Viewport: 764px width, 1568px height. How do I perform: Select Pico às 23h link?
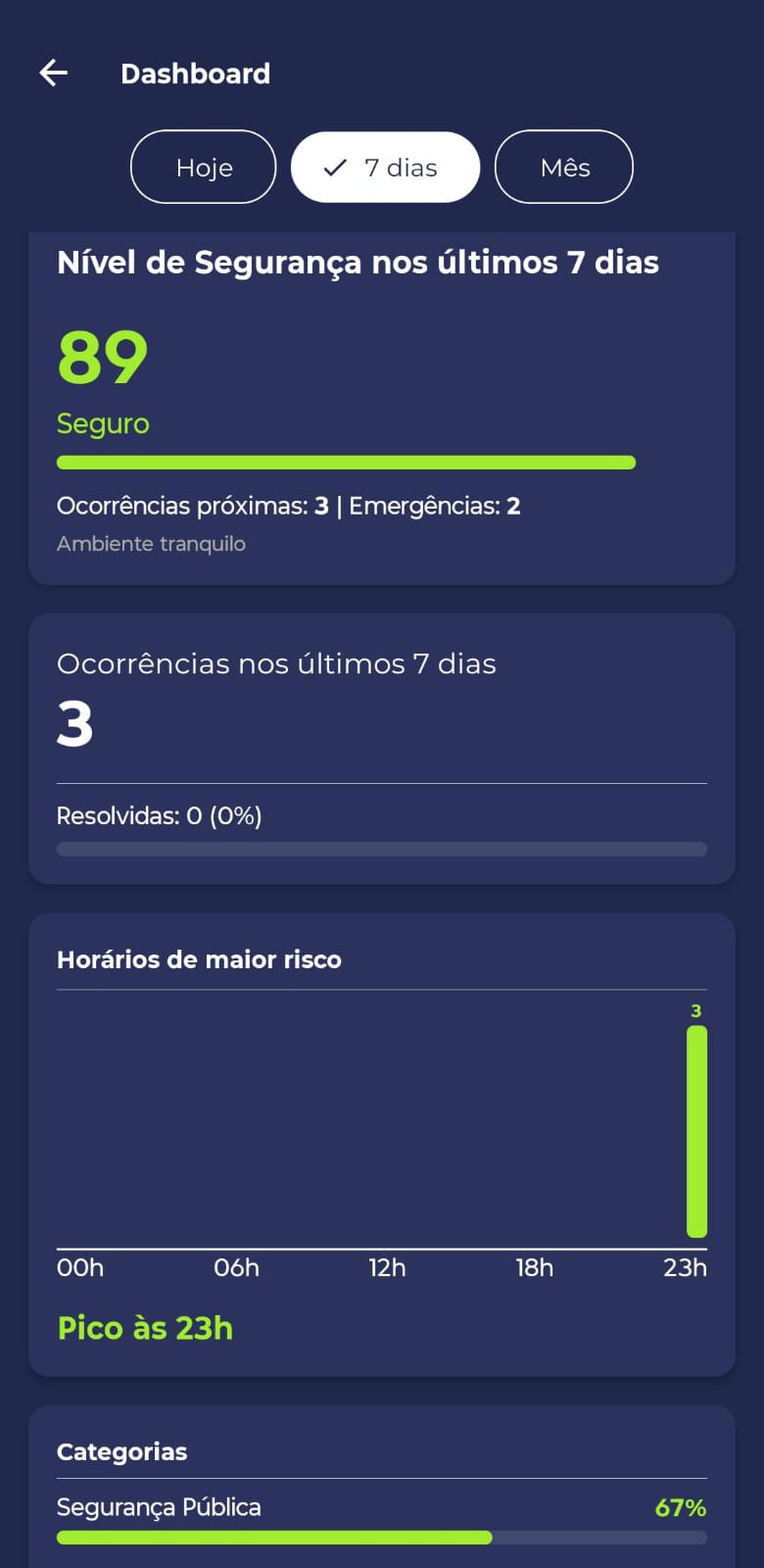pyautogui.click(x=145, y=1327)
